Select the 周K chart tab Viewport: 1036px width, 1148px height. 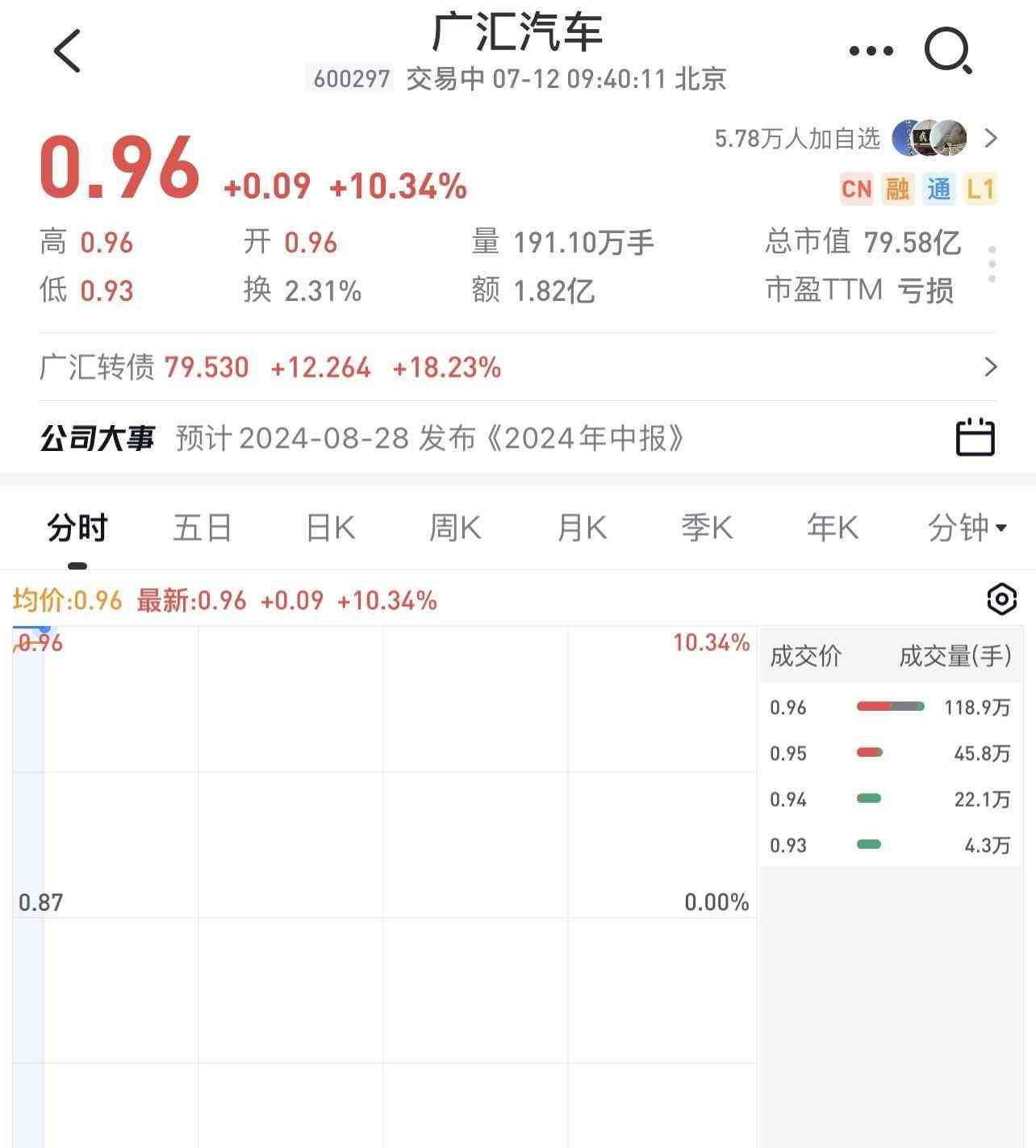click(x=455, y=528)
